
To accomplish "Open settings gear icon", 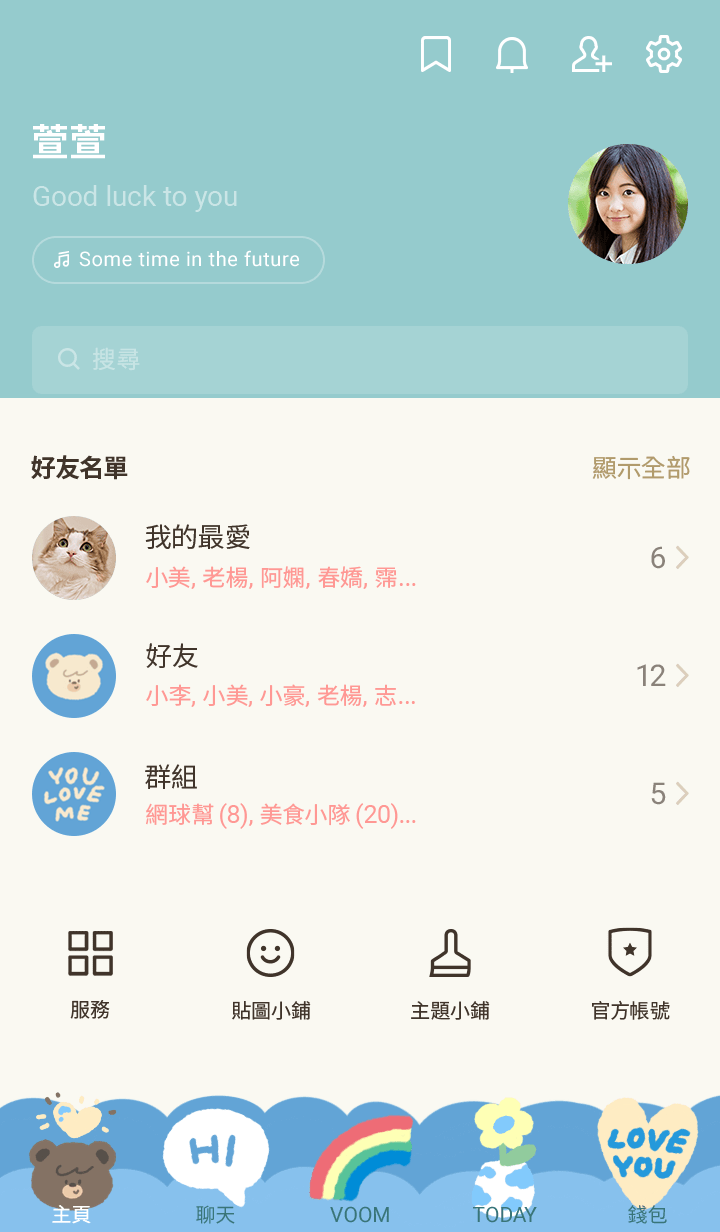I will [x=664, y=55].
